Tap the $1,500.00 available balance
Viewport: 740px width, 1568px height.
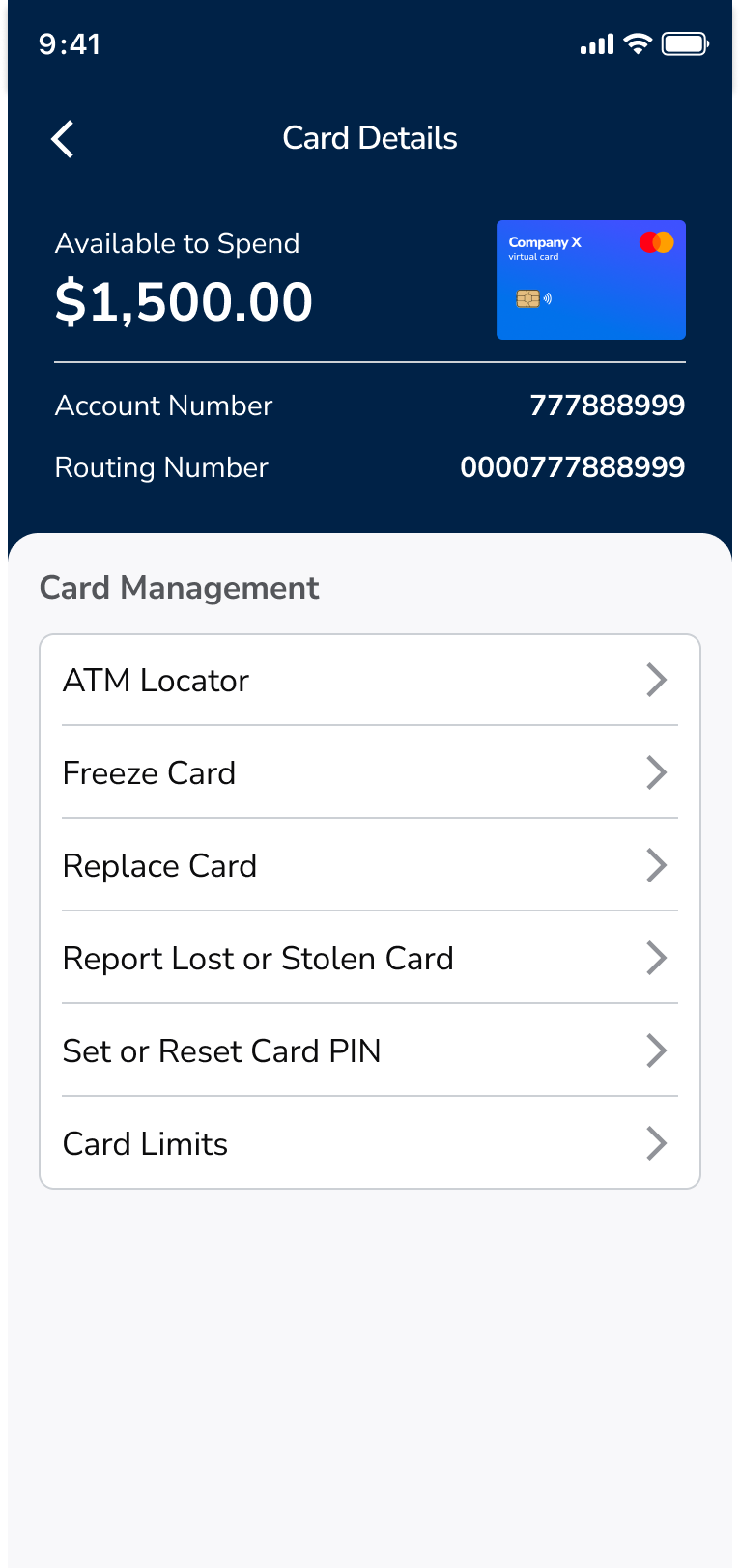(x=185, y=301)
